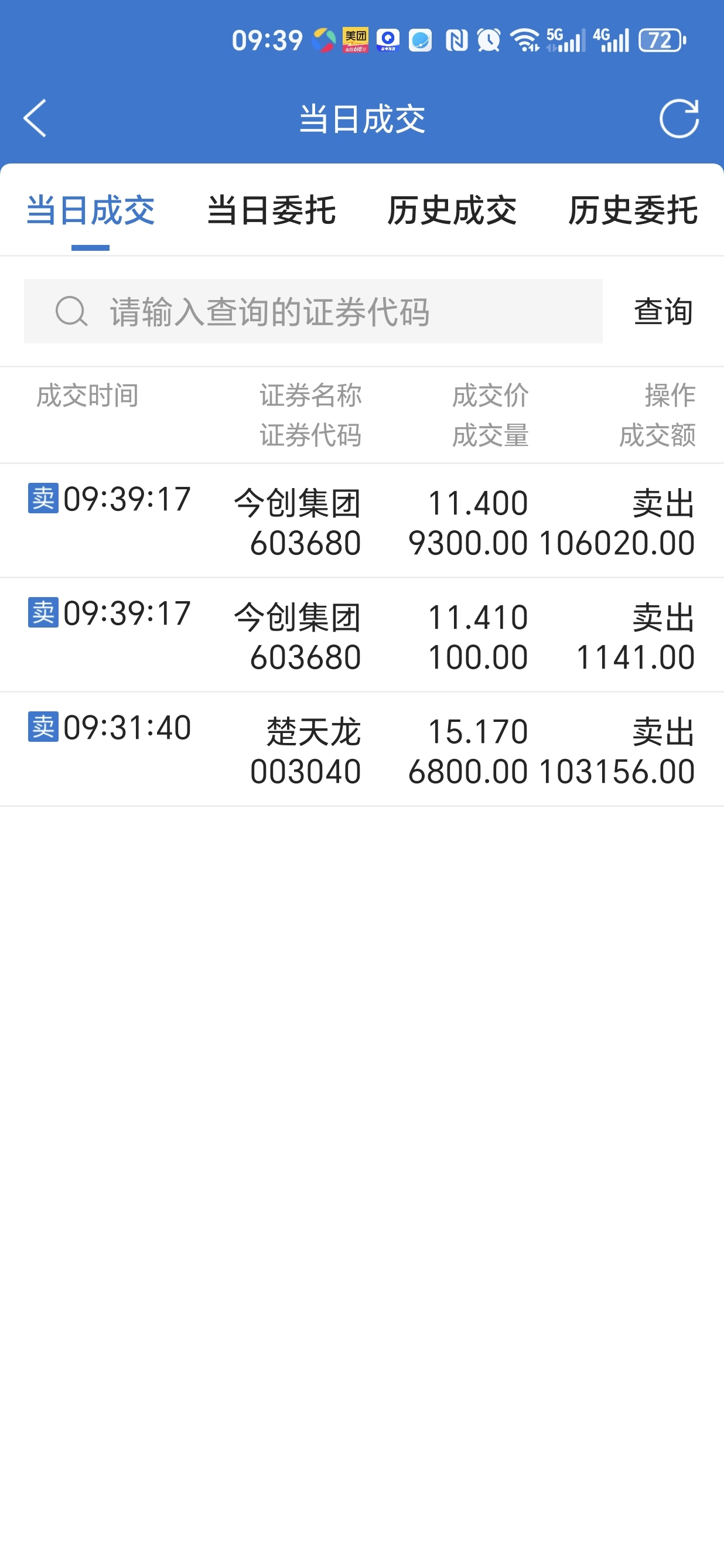The height and width of the screenshot is (1568, 724).
Task: Open the 楚天龙 003040 trade record
Action: [x=362, y=750]
